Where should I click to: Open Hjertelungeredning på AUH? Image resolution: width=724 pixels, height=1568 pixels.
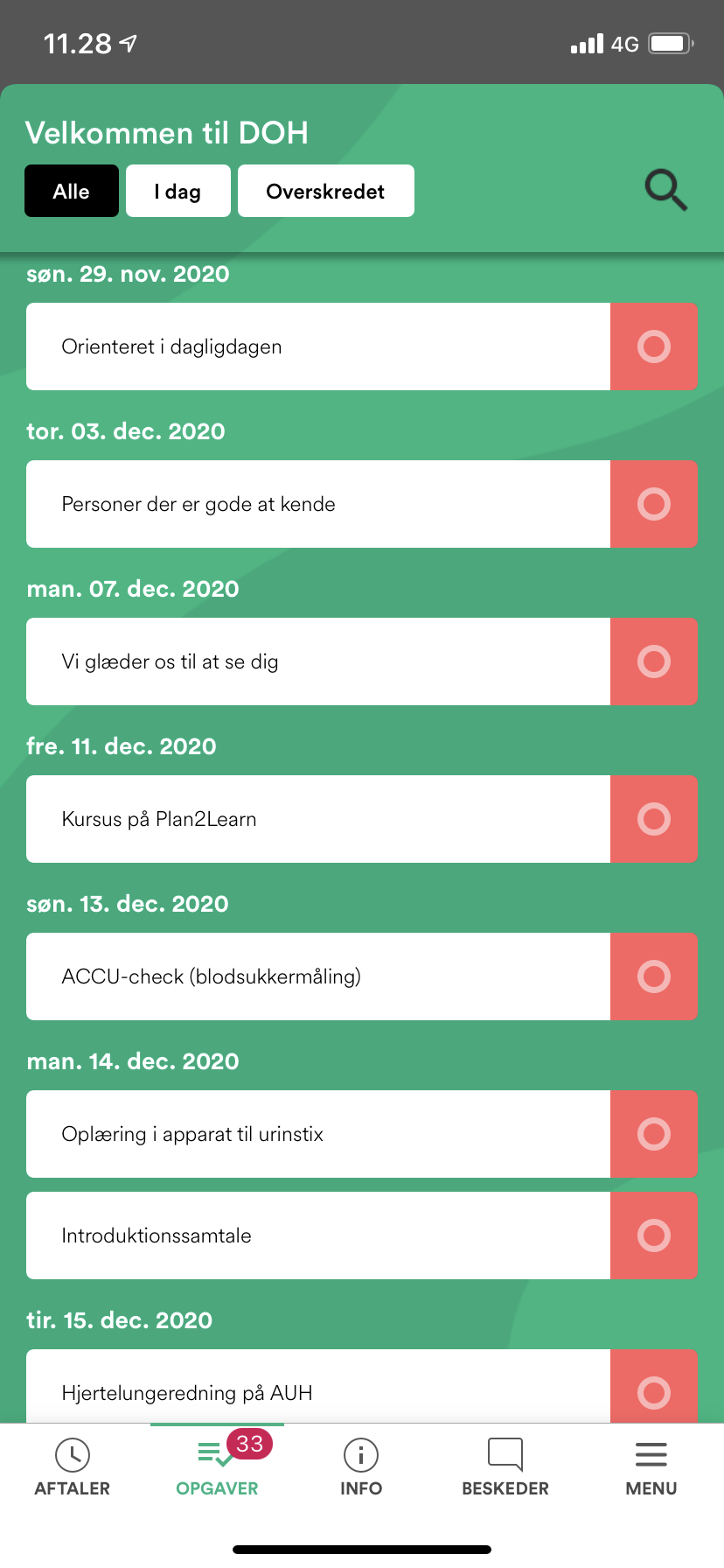tap(318, 1386)
